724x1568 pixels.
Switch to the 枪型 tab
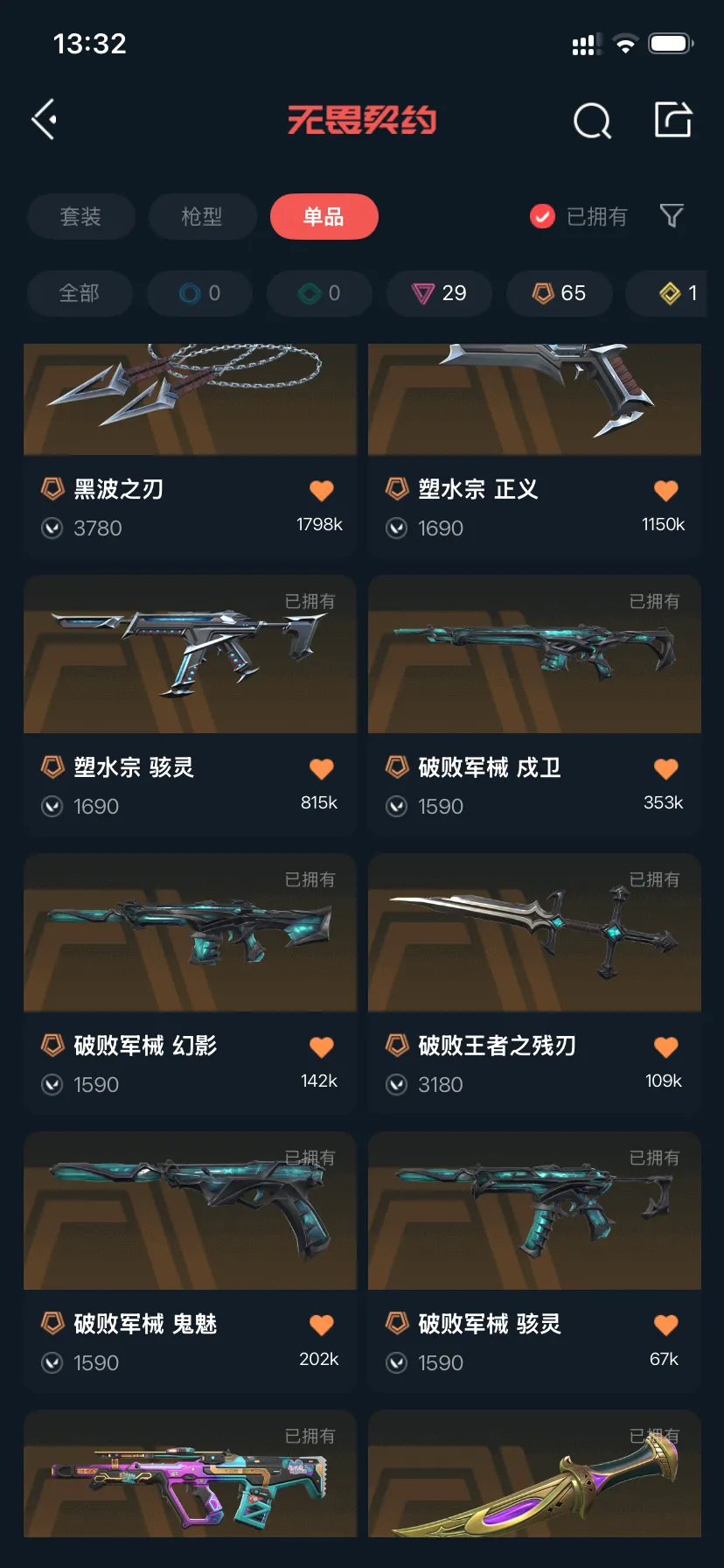pos(202,216)
